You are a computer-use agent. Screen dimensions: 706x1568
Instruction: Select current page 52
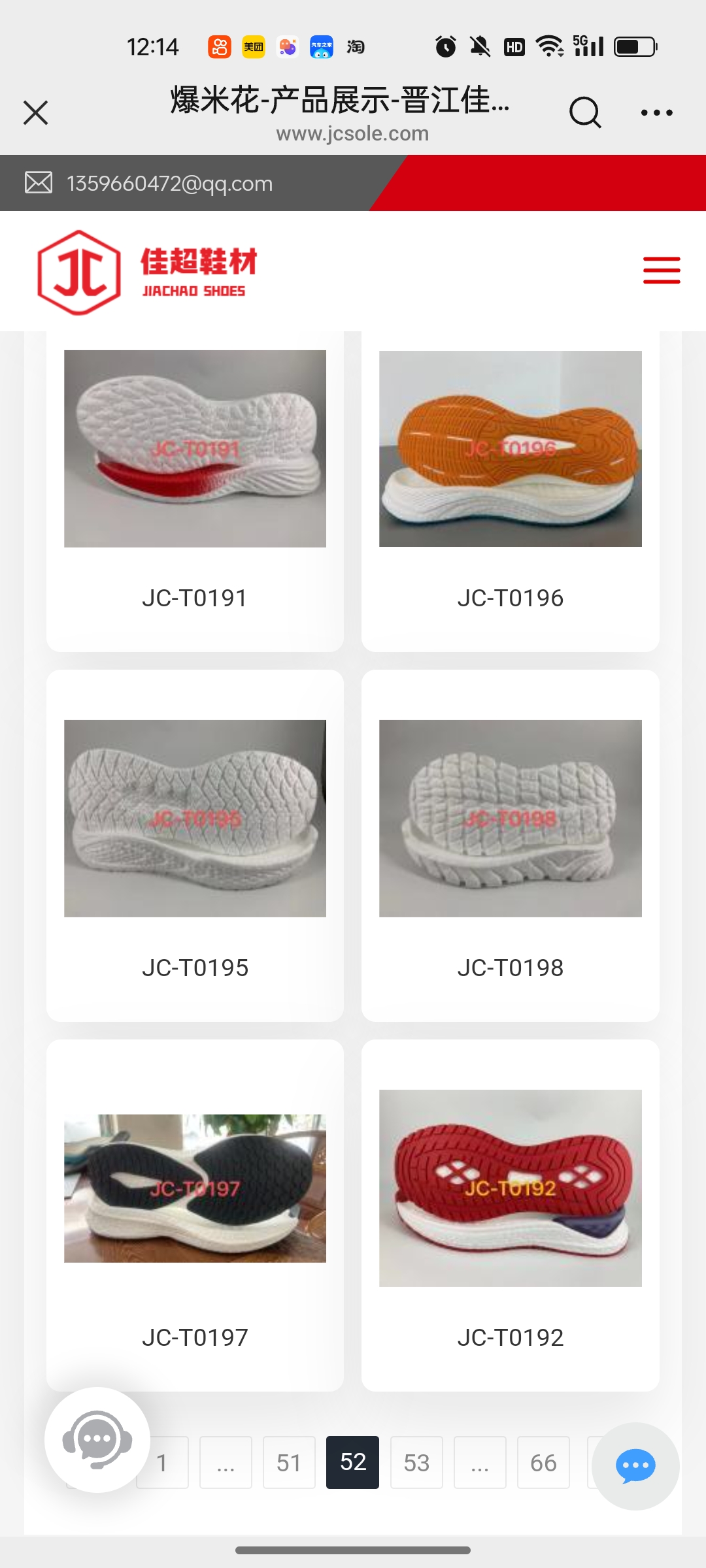(x=352, y=1462)
